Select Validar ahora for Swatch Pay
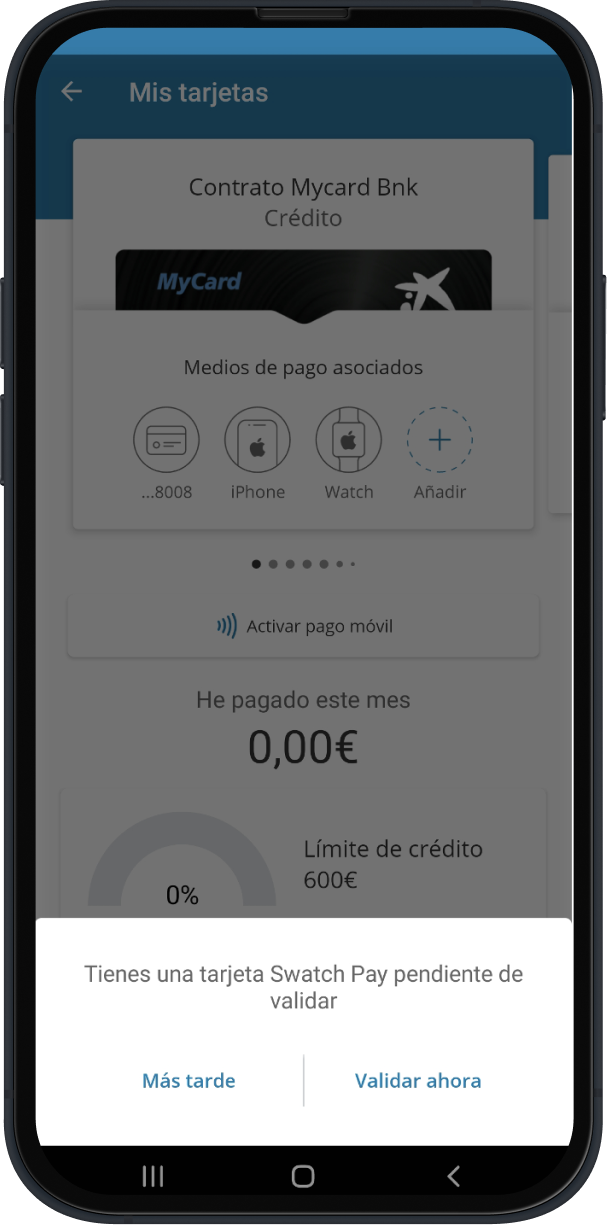 [x=418, y=1081]
